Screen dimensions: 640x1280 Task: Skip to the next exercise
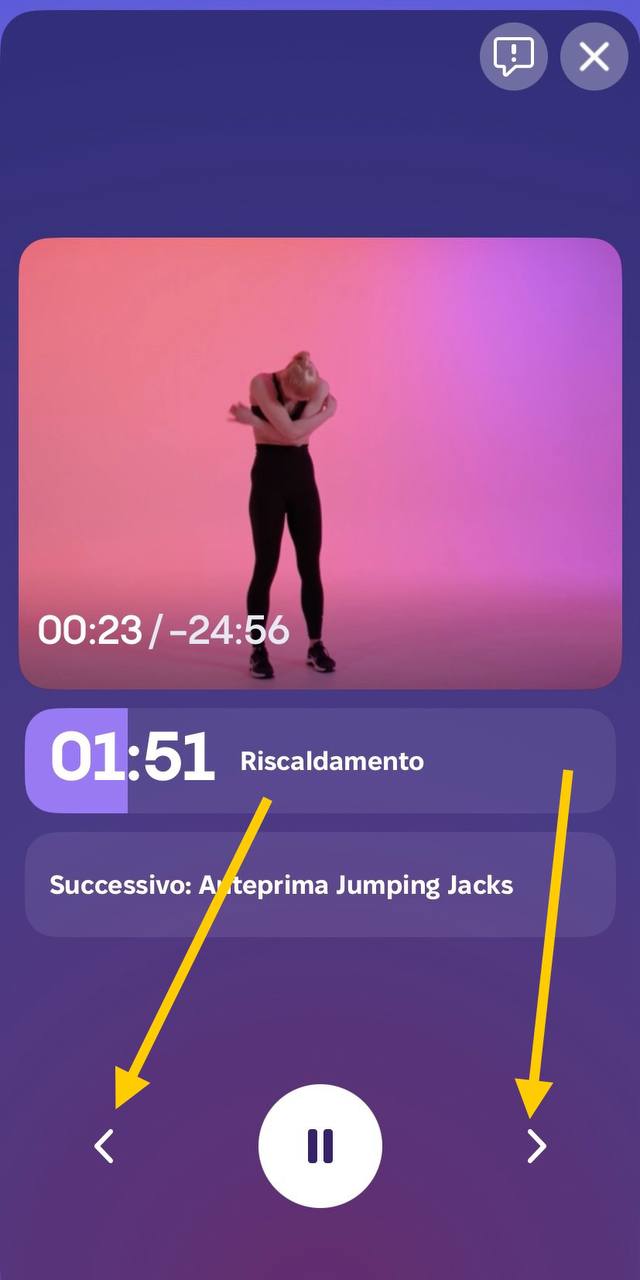tap(537, 1146)
